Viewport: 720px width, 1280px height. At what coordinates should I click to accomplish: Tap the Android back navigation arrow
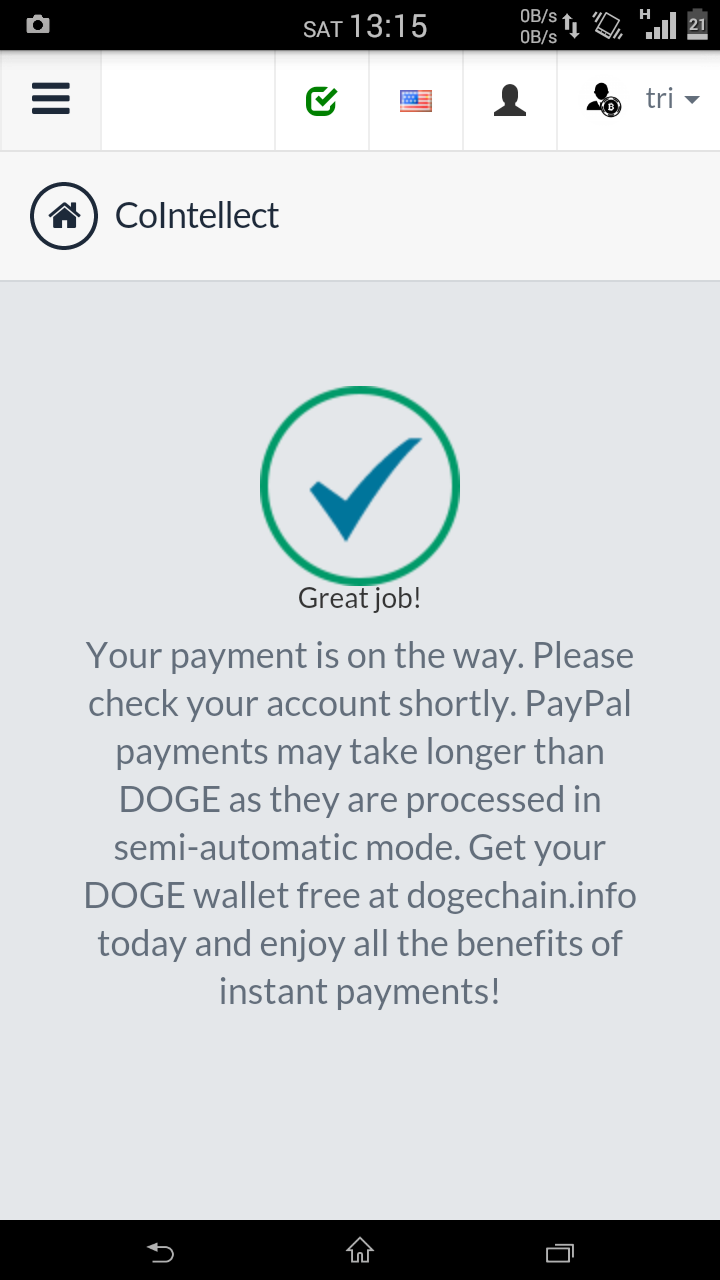tap(160, 1251)
